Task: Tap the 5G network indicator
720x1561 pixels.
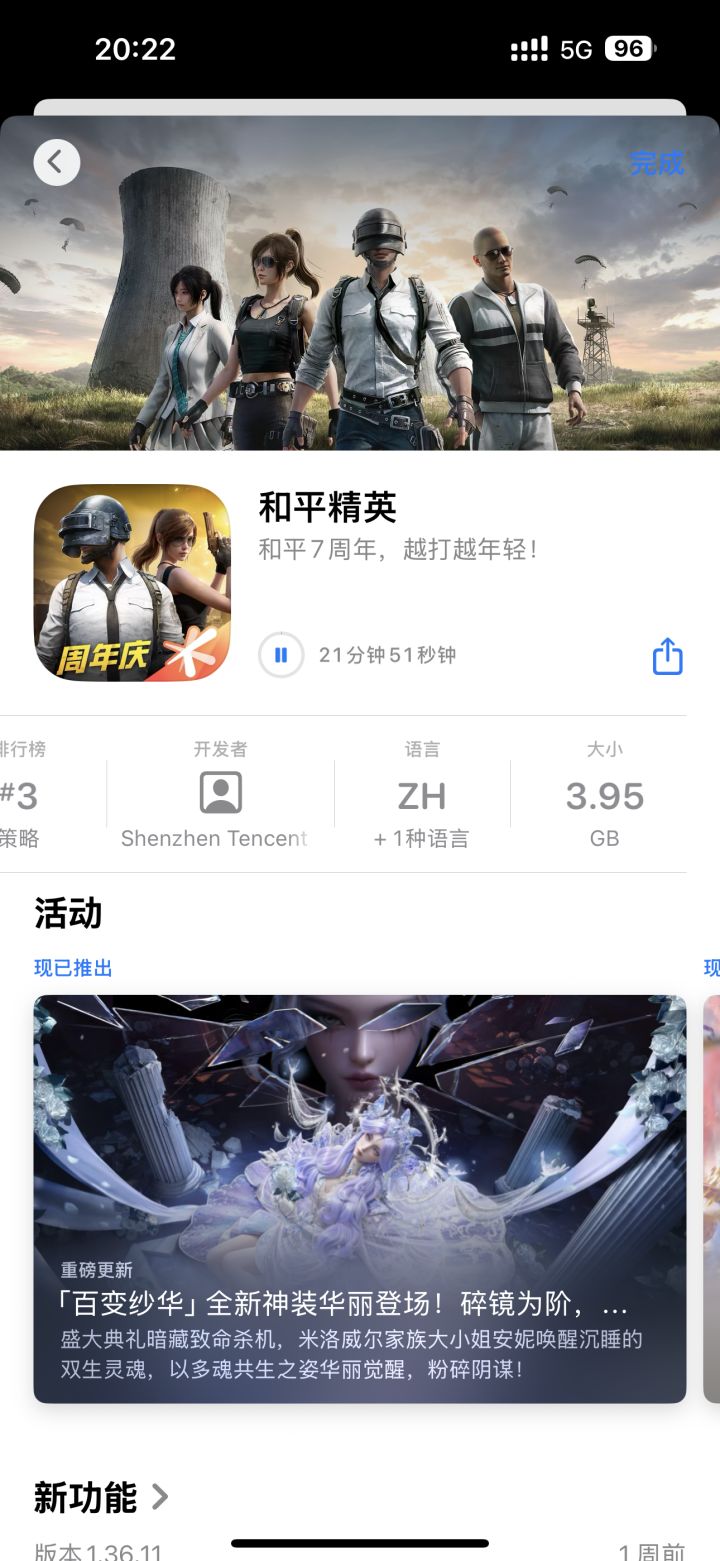Action: coord(577,48)
